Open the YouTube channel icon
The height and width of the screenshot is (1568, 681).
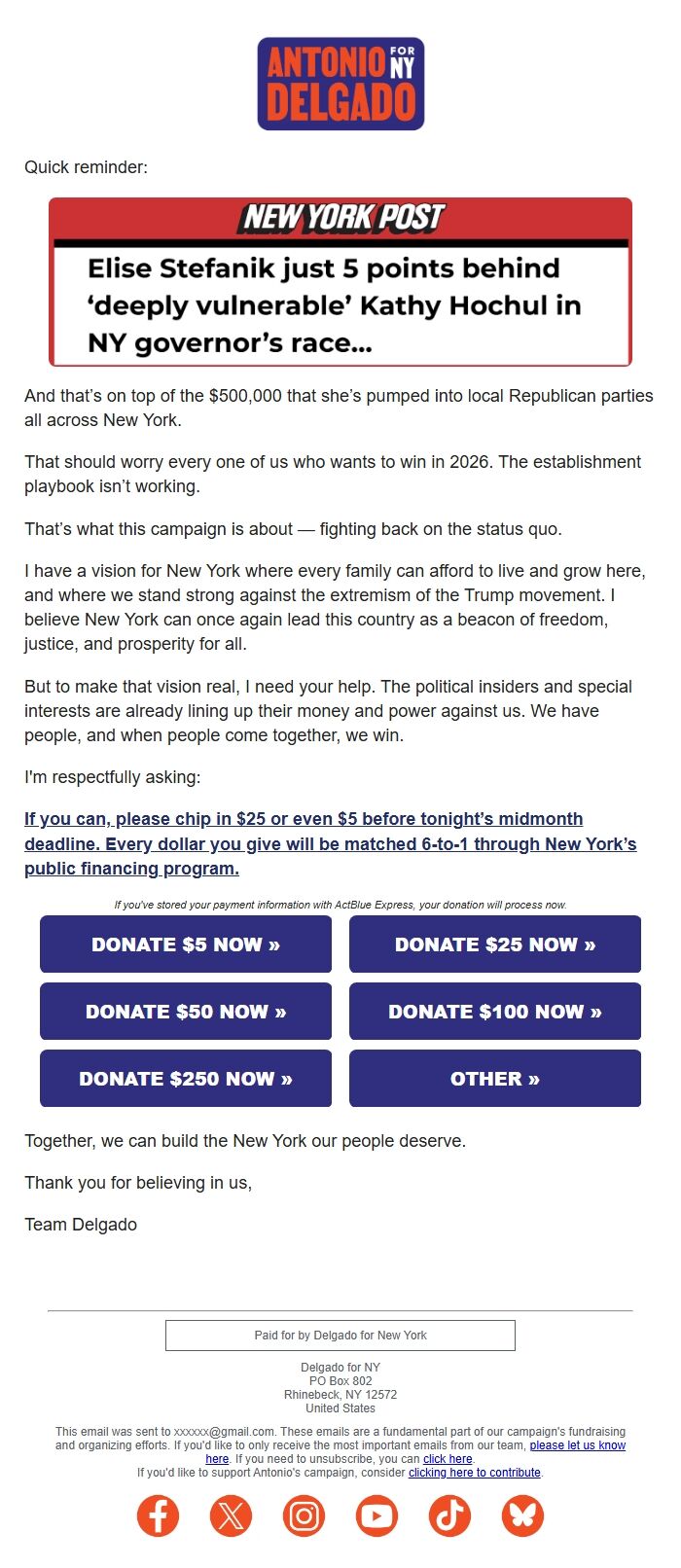click(376, 1515)
